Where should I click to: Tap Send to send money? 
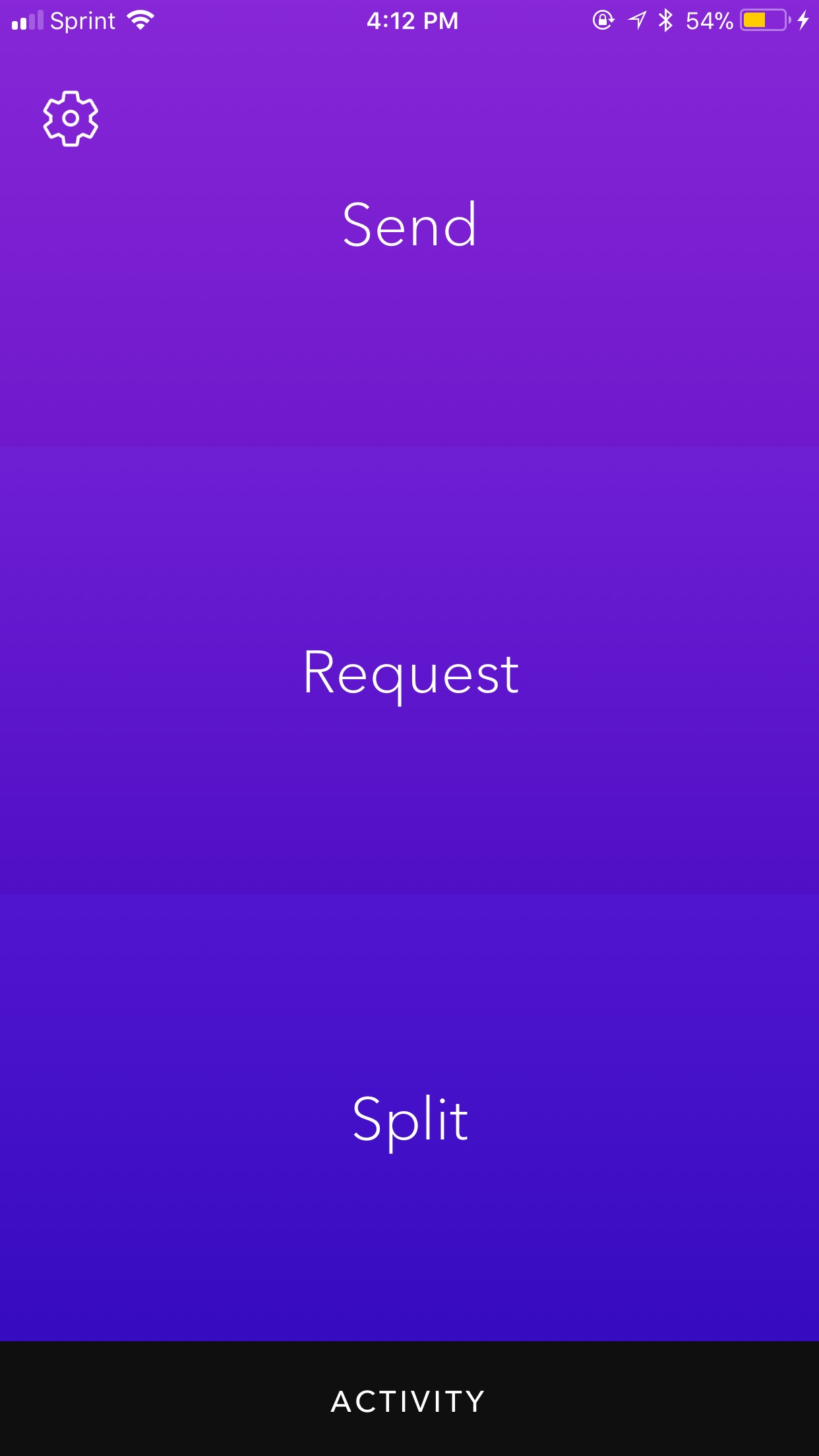409,225
